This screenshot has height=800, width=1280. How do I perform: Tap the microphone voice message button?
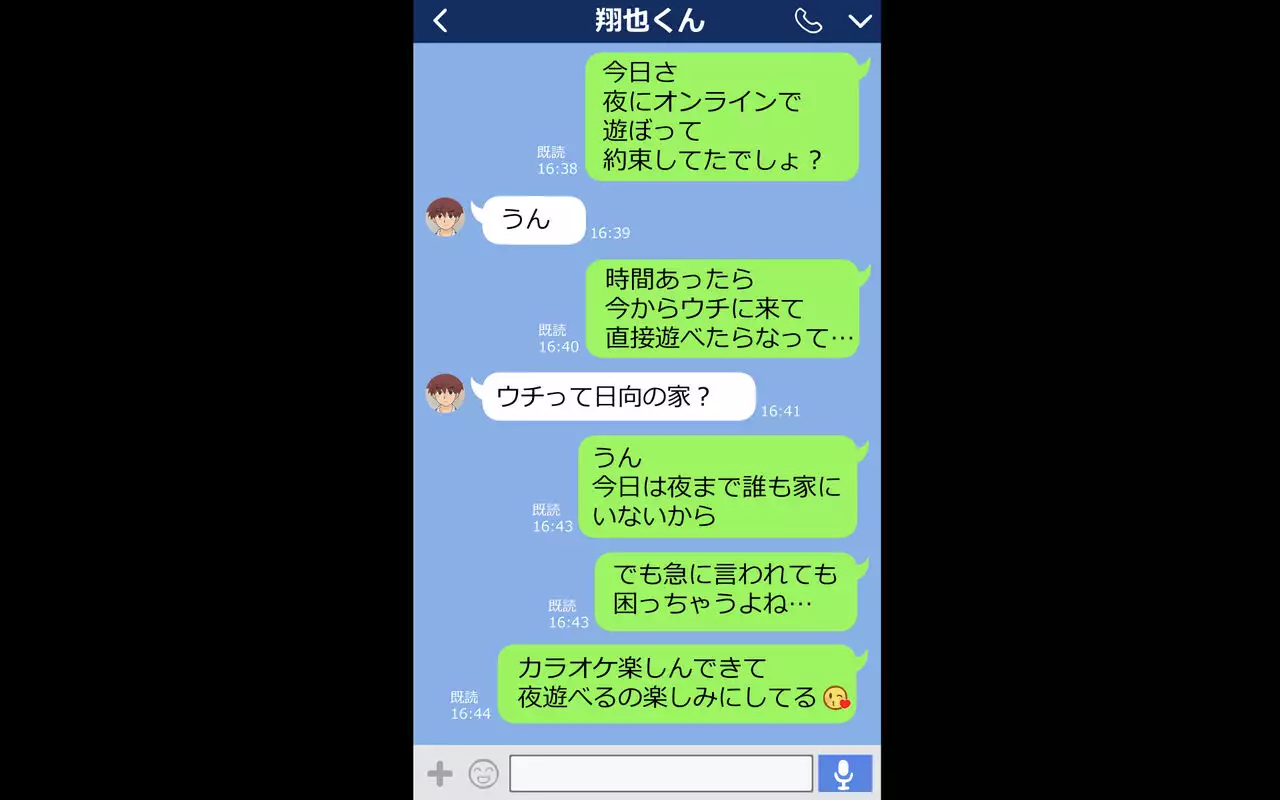coord(844,773)
